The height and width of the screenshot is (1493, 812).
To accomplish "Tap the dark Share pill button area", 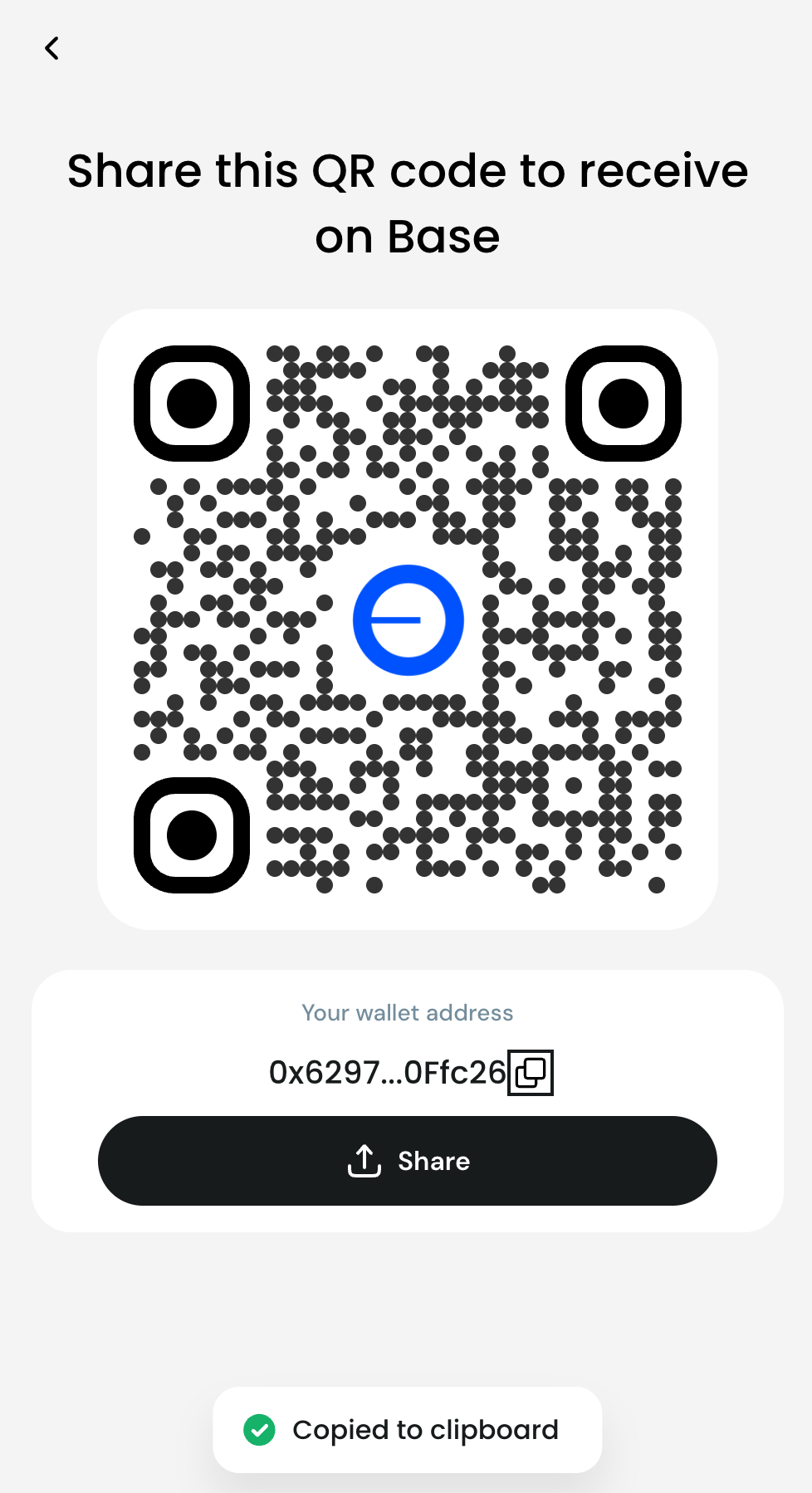I will (x=408, y=1161).
